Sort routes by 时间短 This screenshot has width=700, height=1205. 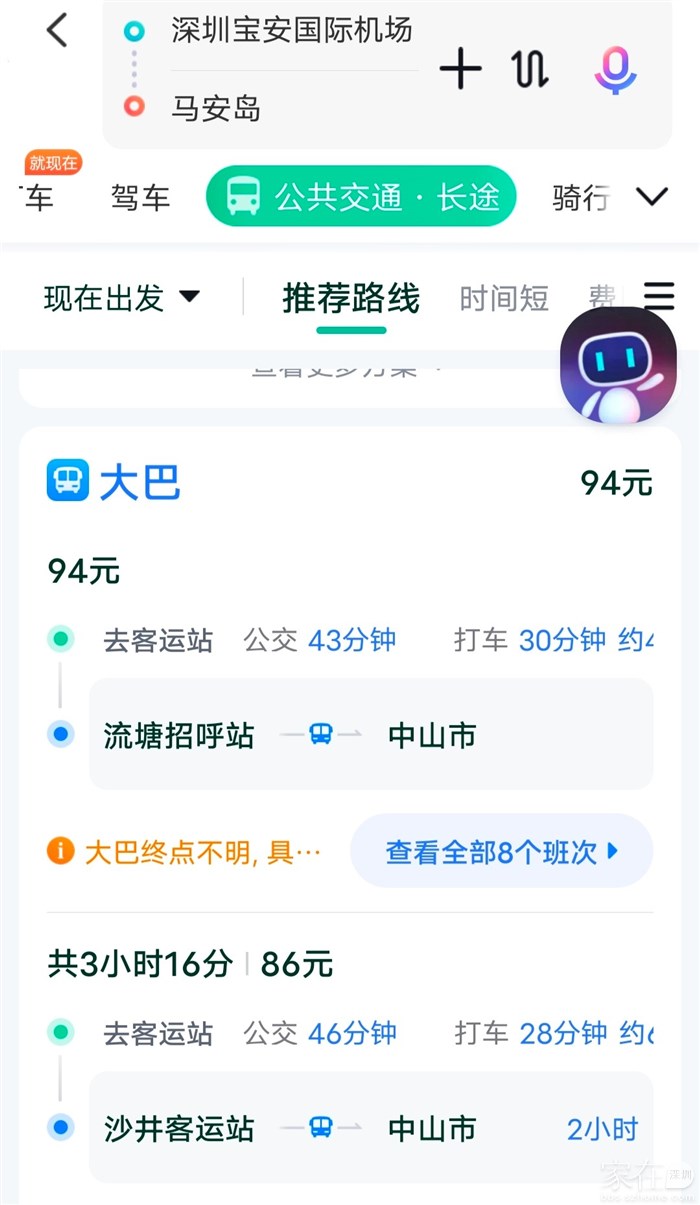(504, 298)
